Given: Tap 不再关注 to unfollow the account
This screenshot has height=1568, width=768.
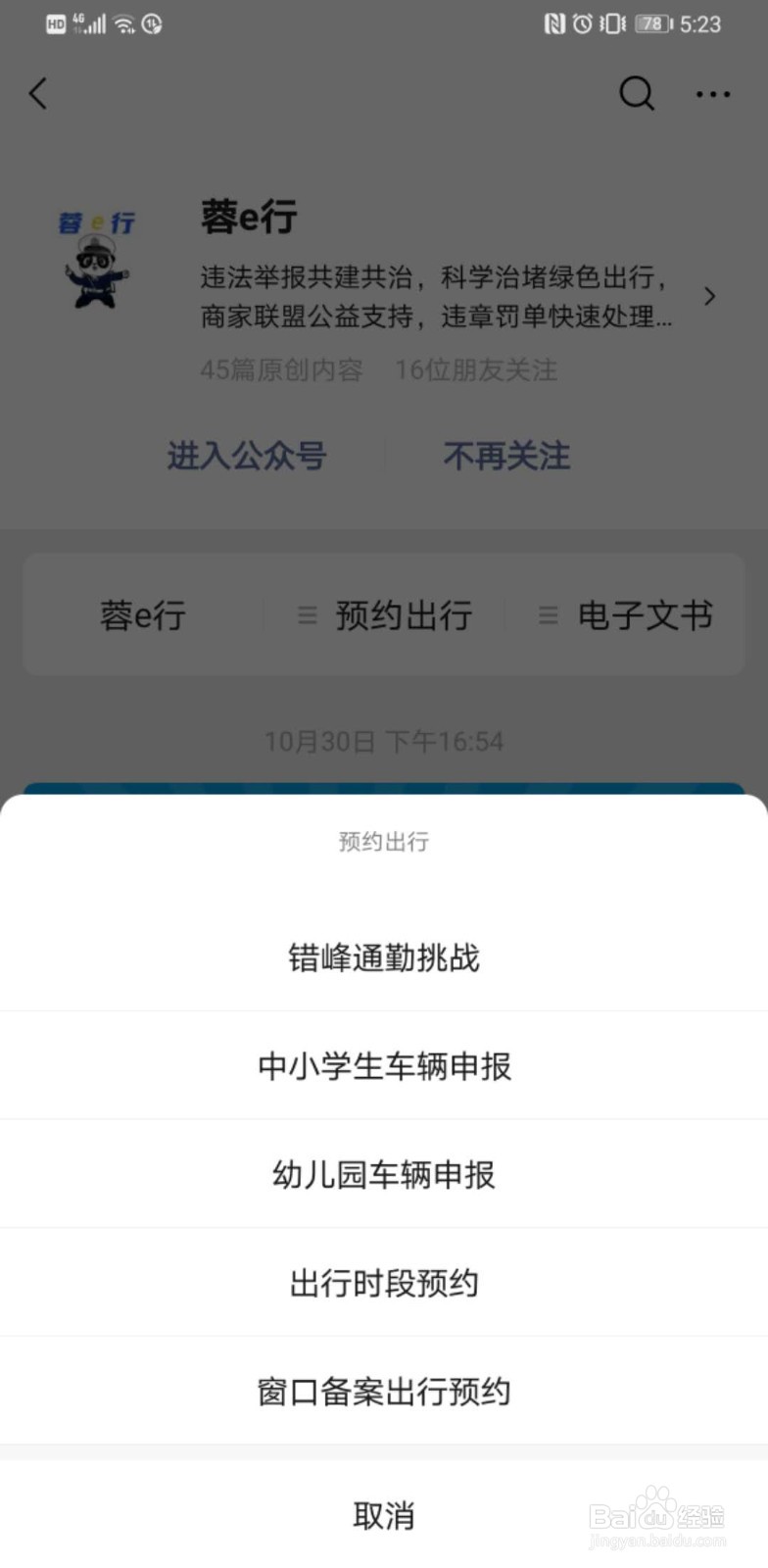Looking at the screenshot, I should 506,456.
